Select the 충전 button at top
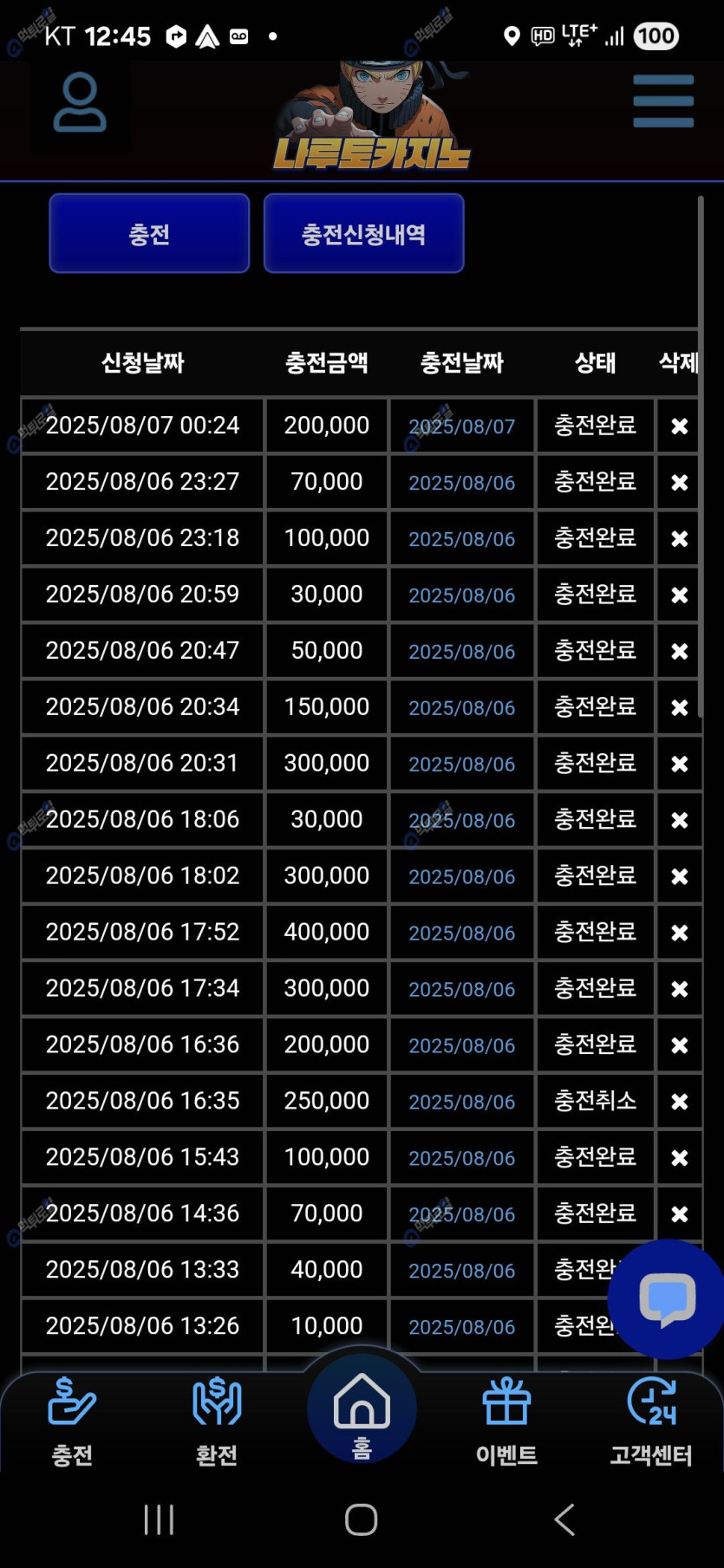724x1568 pixels. [149, 234]
